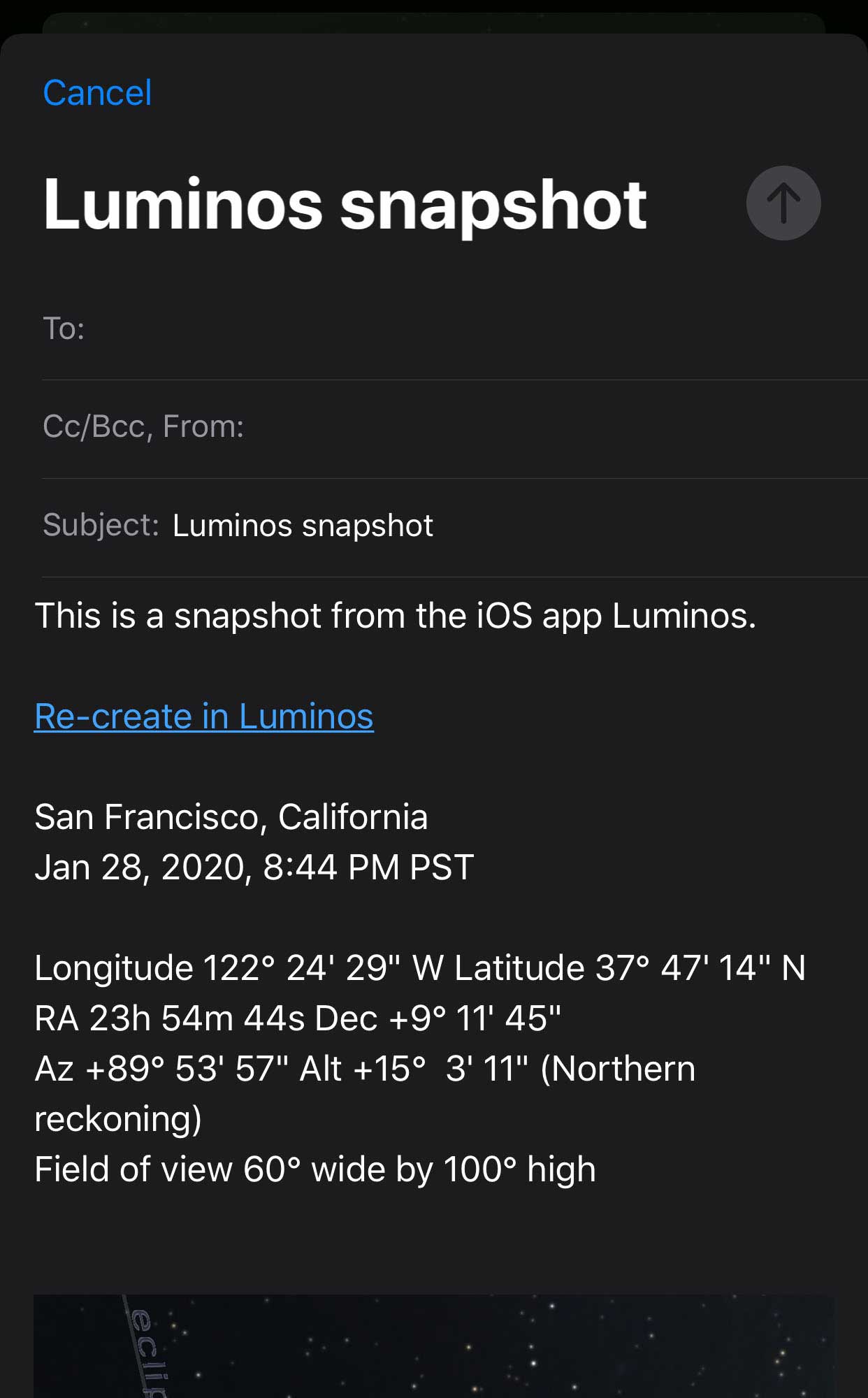The height and width of the screenshot is (1398, 868).
Task: Send the Luminos snapshot email
Action: pyautogui.click(x=783, y=203)
